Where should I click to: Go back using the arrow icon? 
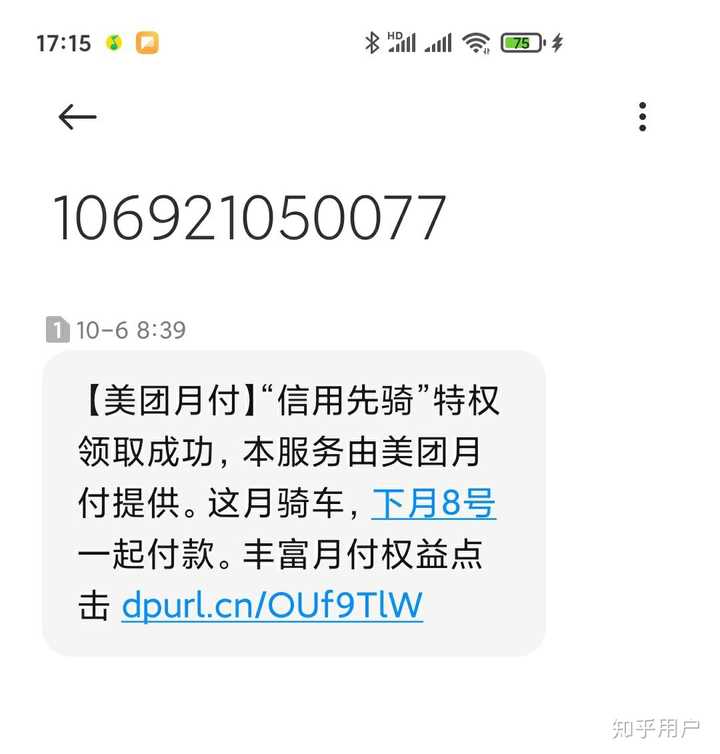[77, 117]
